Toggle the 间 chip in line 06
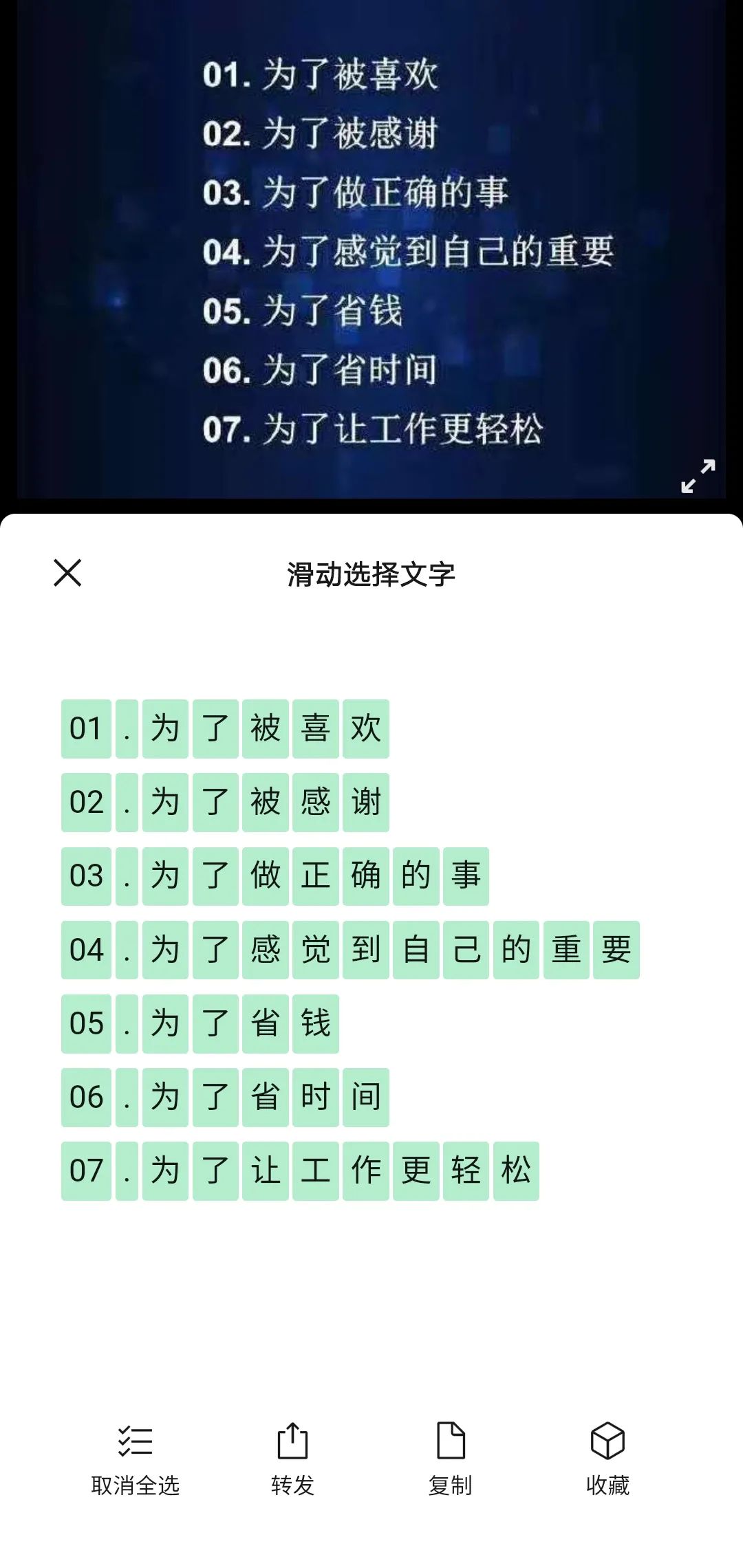743x1568 pixels. 366,1097
